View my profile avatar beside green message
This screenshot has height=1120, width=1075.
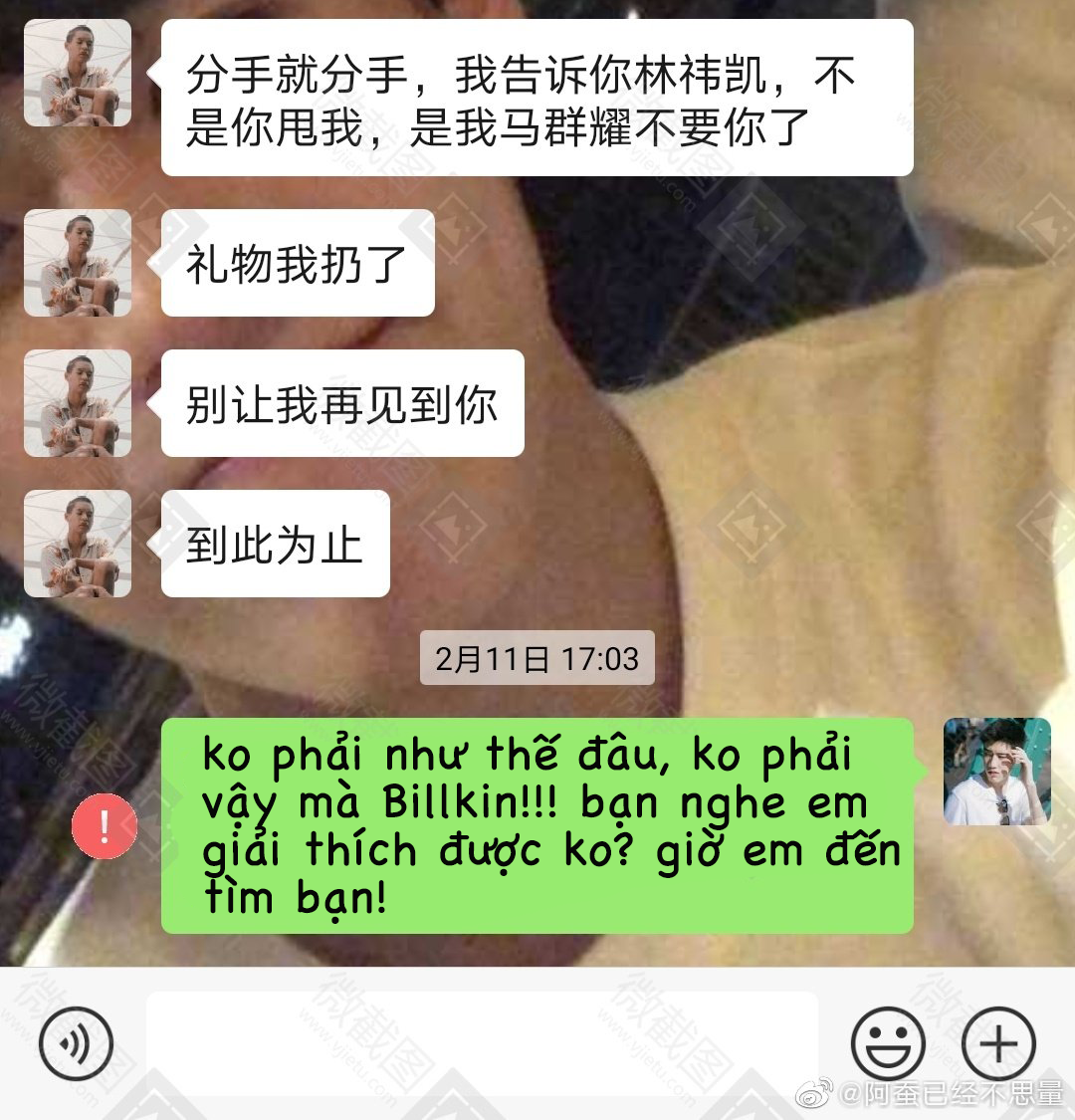pos(996,772)
